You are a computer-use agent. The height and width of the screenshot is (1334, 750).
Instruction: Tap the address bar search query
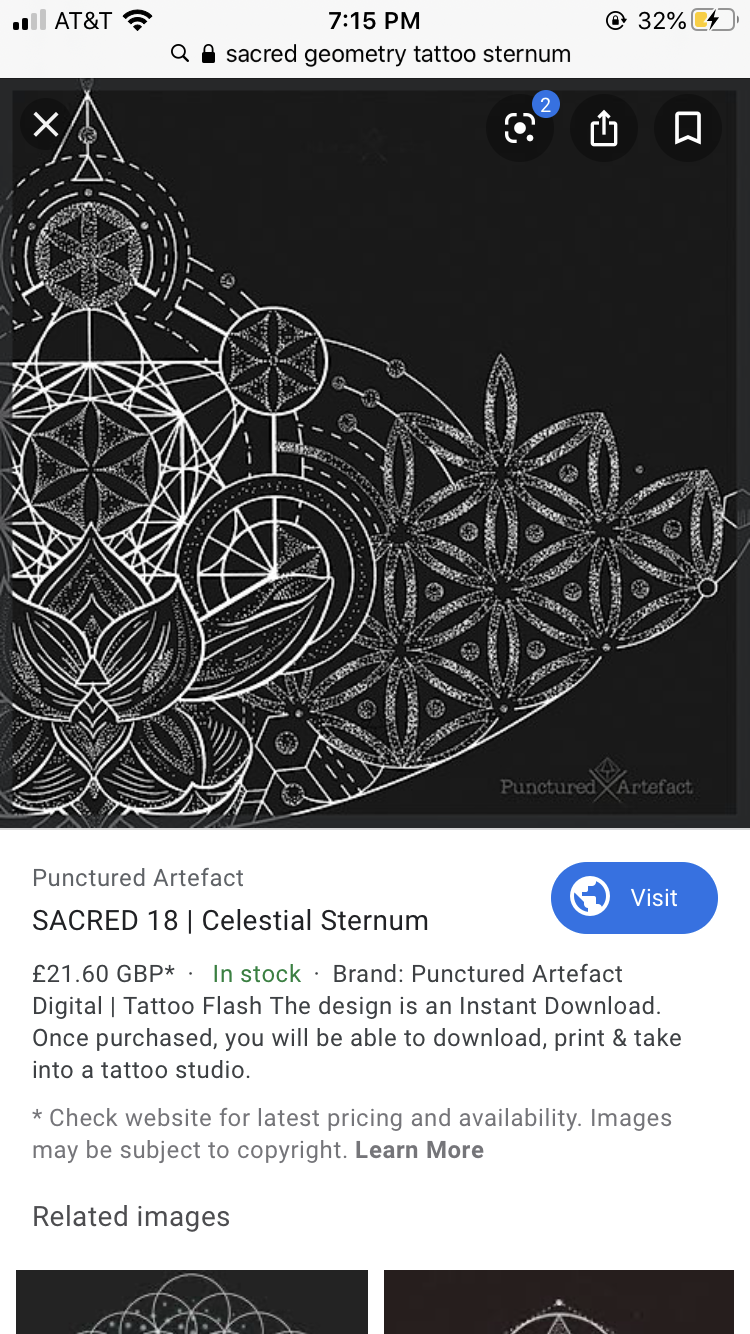point(398,54)
